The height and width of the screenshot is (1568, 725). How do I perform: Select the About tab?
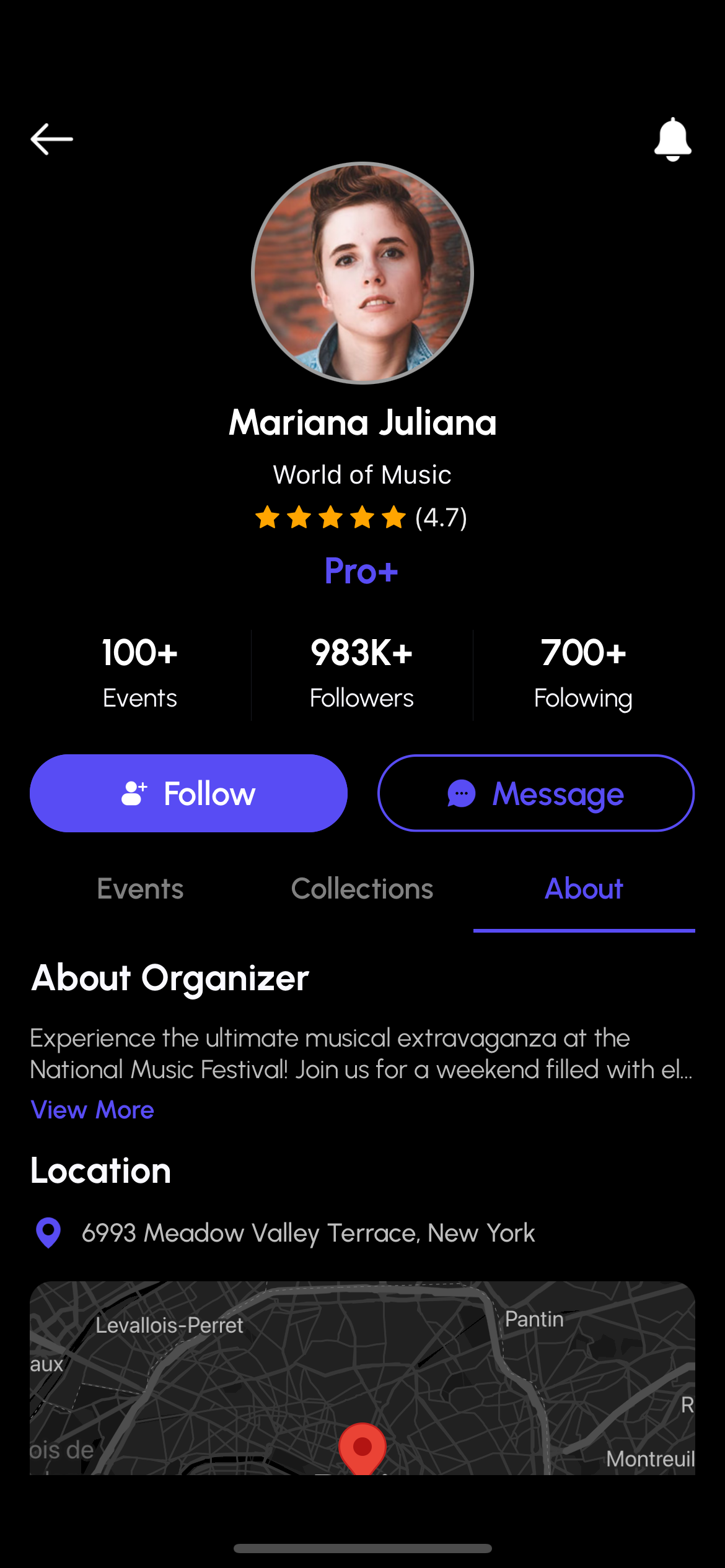click(584, 889)
